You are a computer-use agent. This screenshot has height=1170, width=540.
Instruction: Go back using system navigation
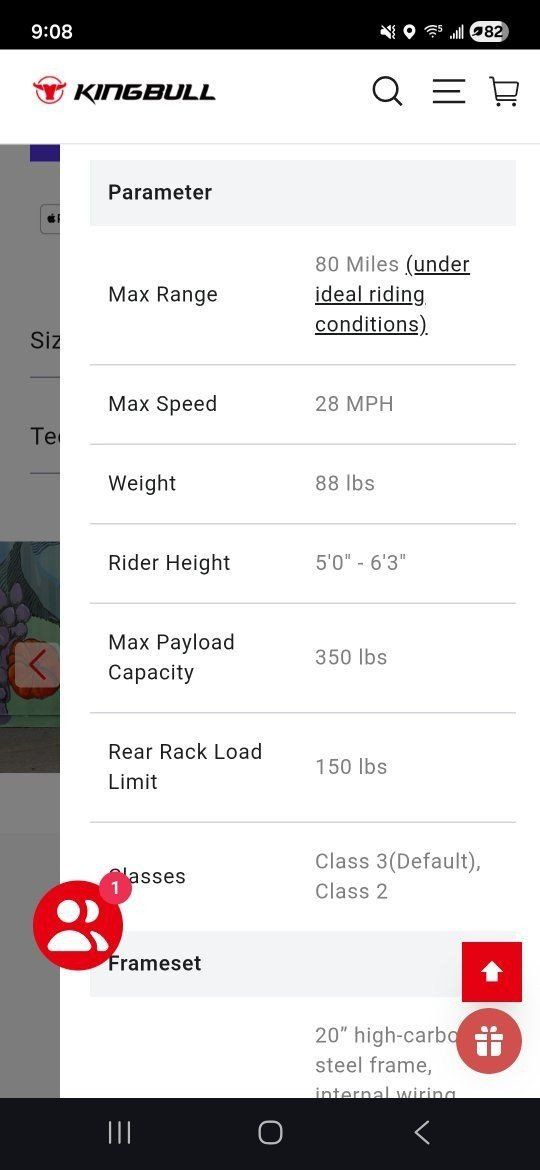tap(421, 1133)
